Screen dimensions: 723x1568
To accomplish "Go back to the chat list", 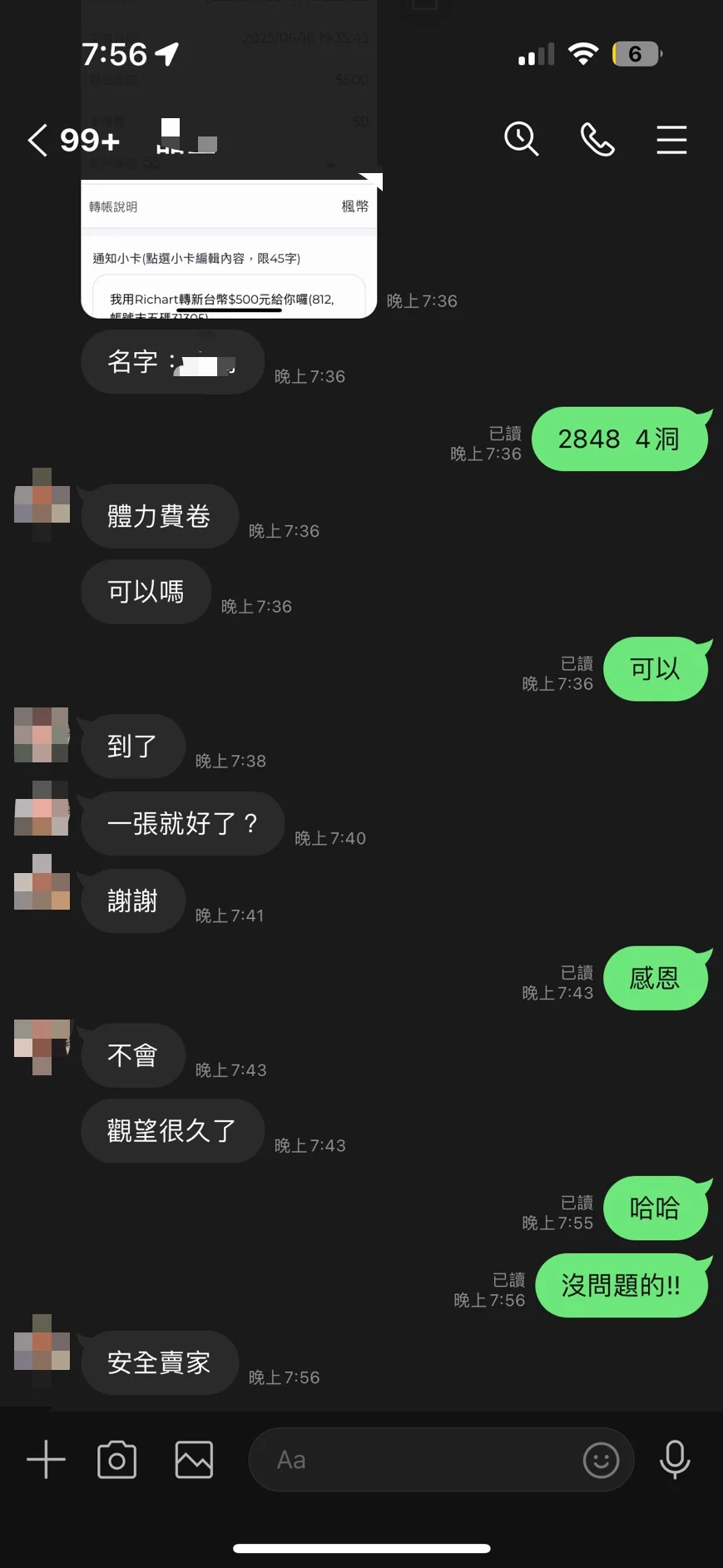I will pyautogui.click(x=38, y=140).
